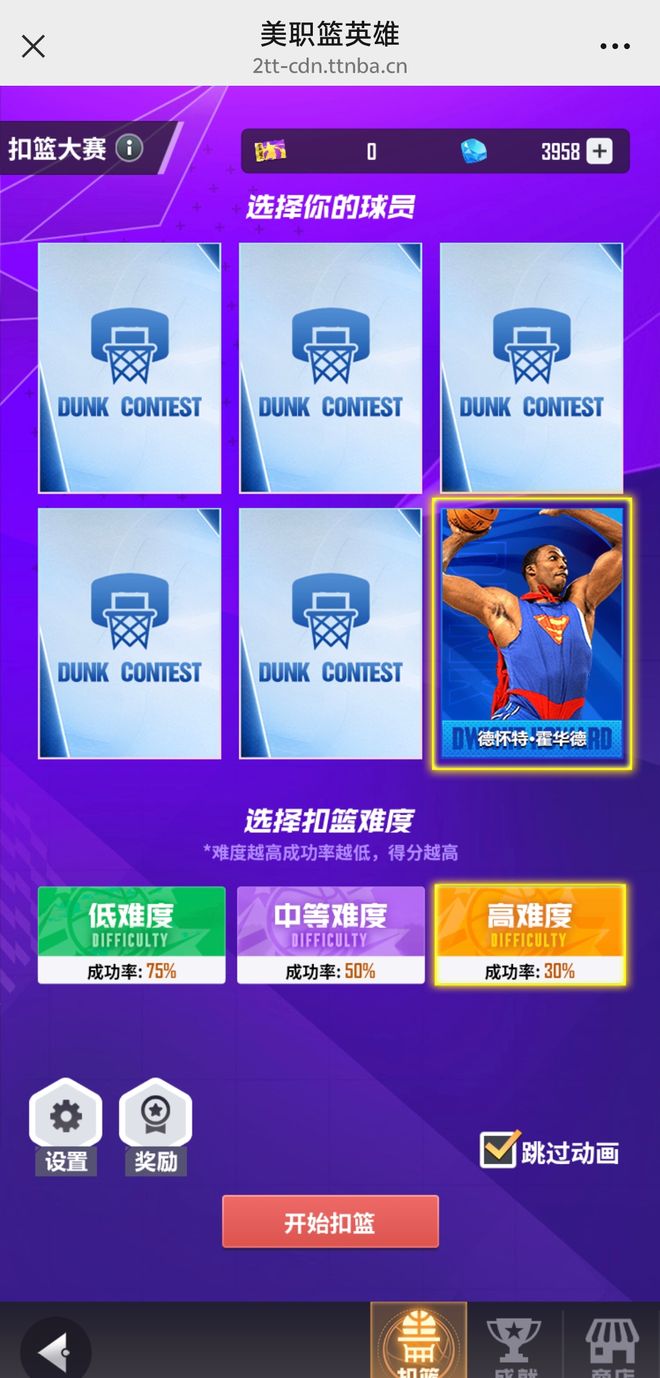Go back with the bottom arrow button
Viewport: 660px width, 1378px height.
55,1352
